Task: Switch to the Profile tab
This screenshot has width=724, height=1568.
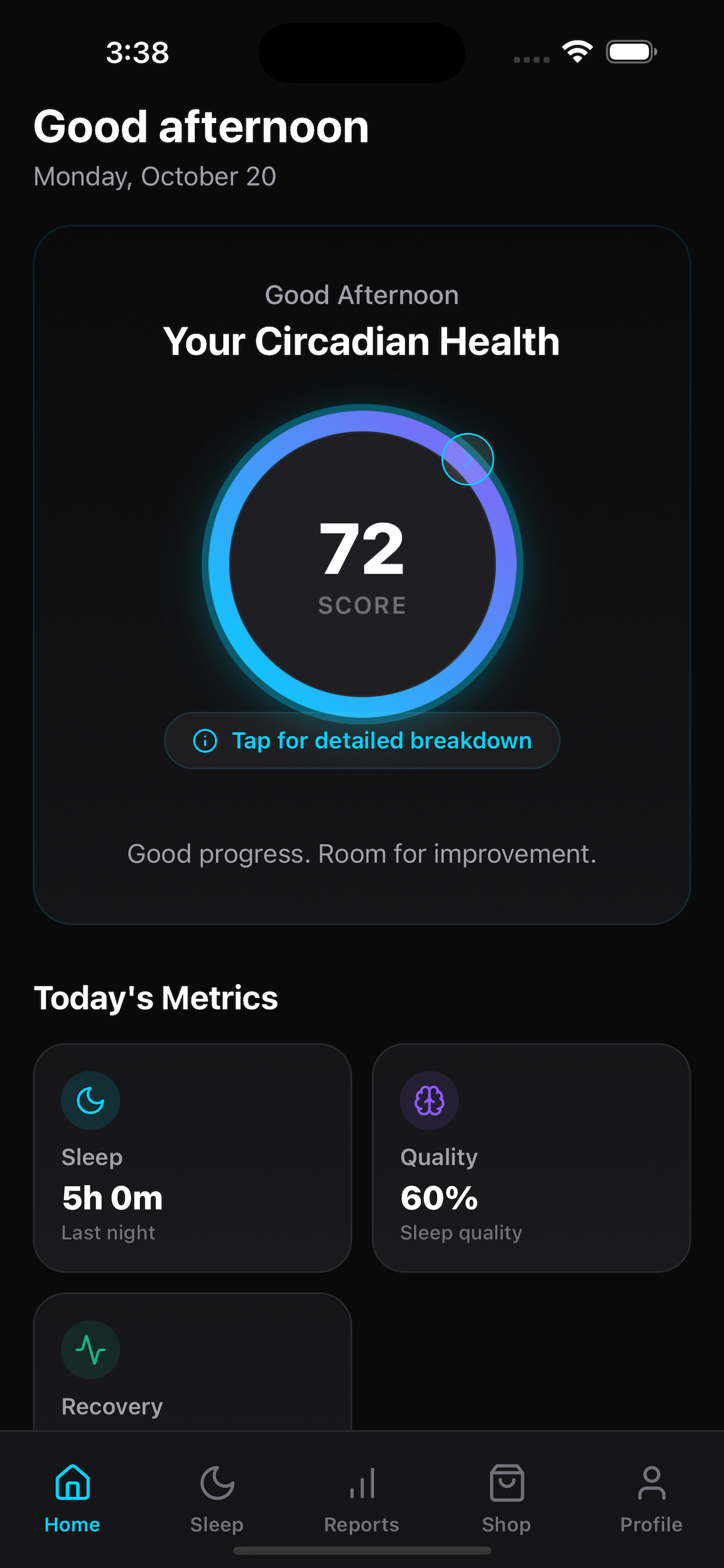Action: 651,1499
